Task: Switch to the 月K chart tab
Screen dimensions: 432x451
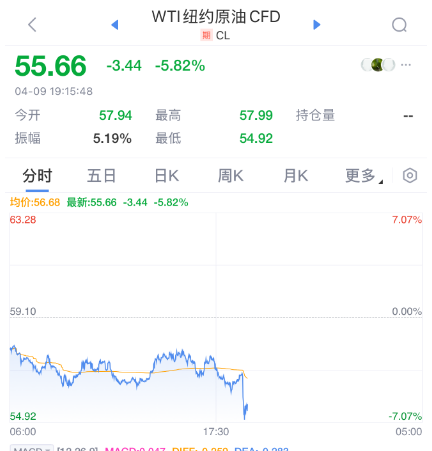Action: click(x=296, y=176)
